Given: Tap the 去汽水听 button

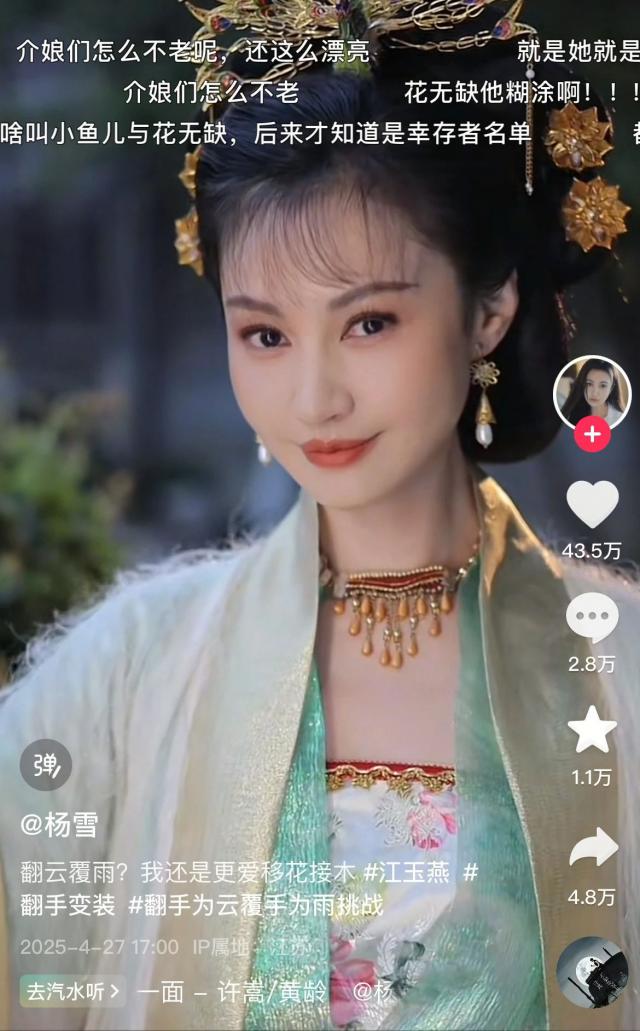Looking at the screenshot, I should [73, 991].
